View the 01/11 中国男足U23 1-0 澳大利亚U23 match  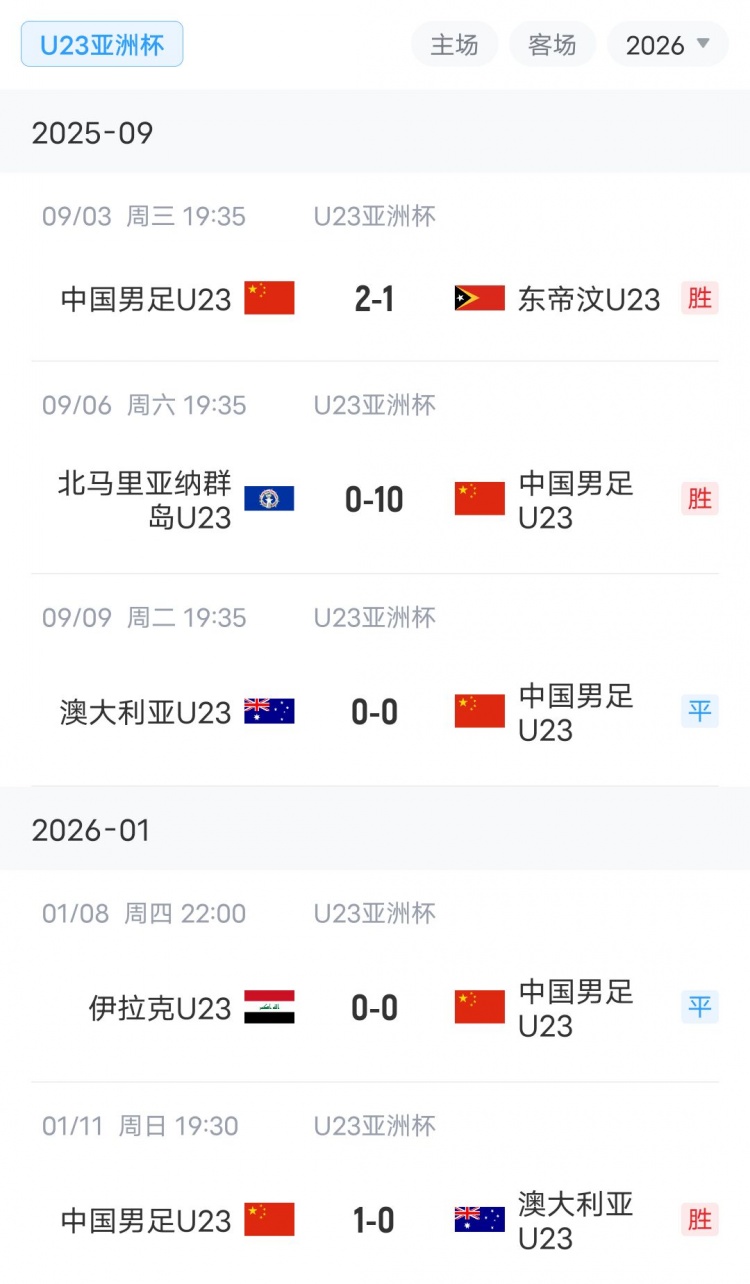click(375, 1220)
